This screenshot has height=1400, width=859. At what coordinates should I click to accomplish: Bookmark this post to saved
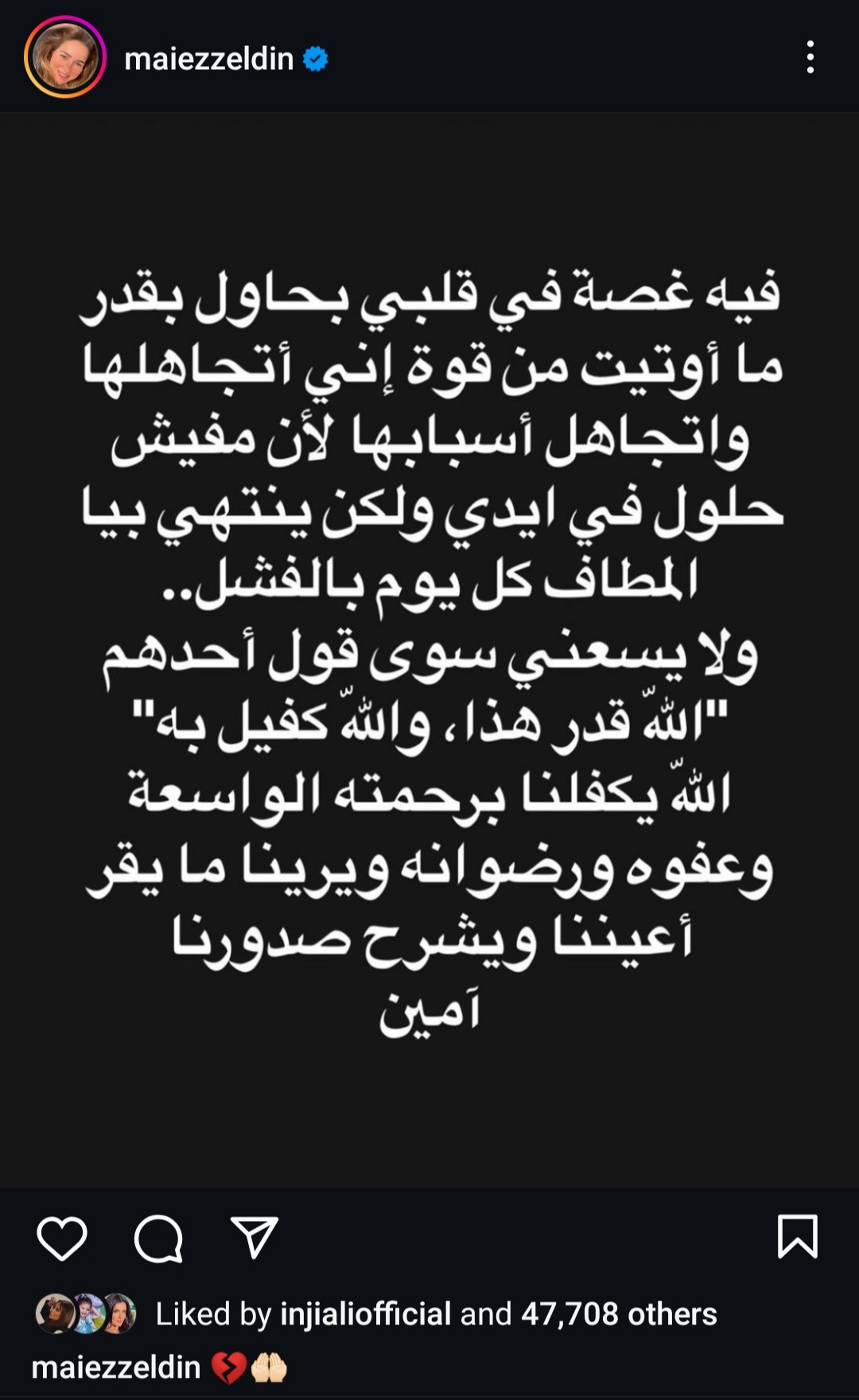[797, 1236]
